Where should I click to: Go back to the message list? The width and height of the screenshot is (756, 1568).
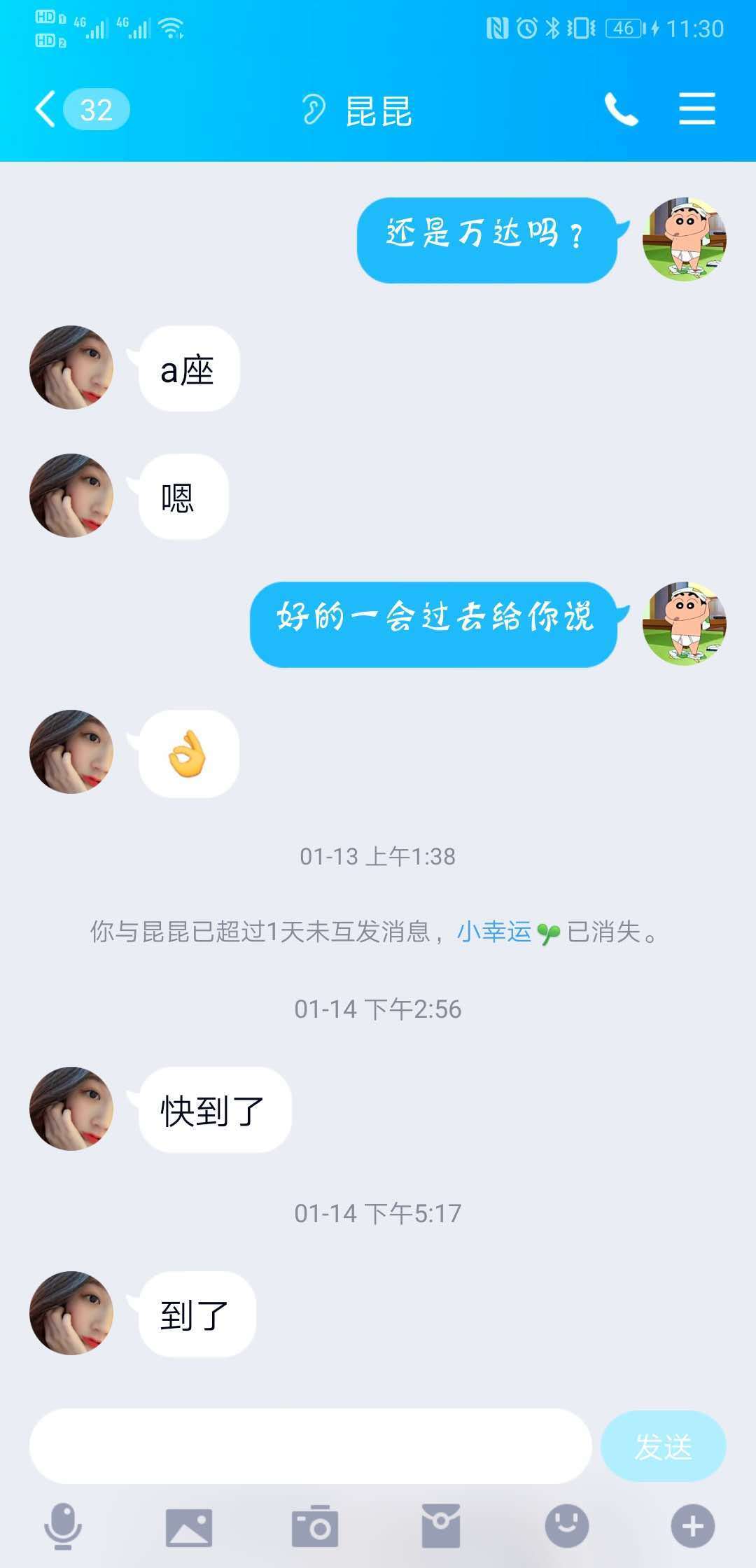coord(46,110)
